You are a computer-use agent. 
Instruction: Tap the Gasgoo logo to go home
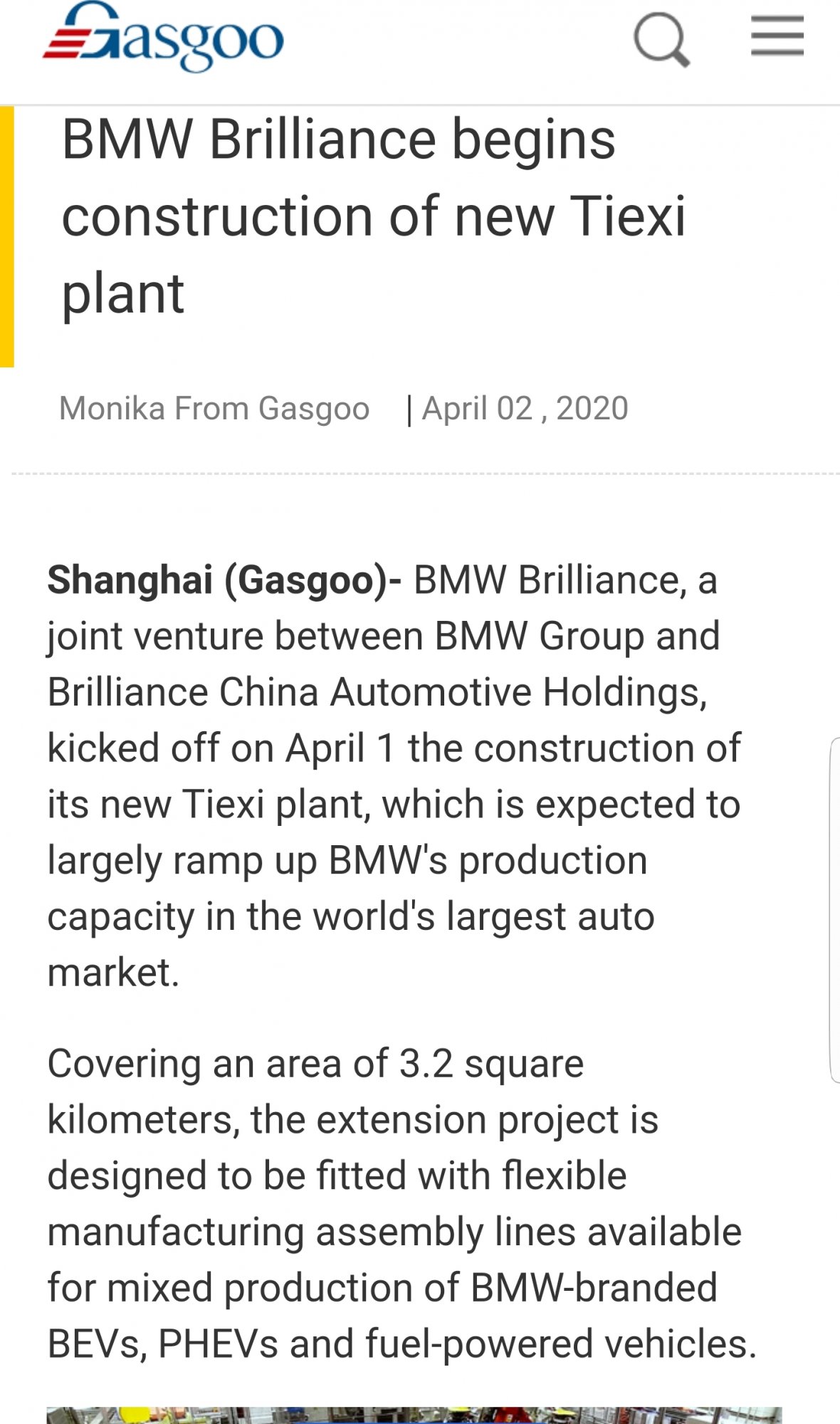pos(163,36)
